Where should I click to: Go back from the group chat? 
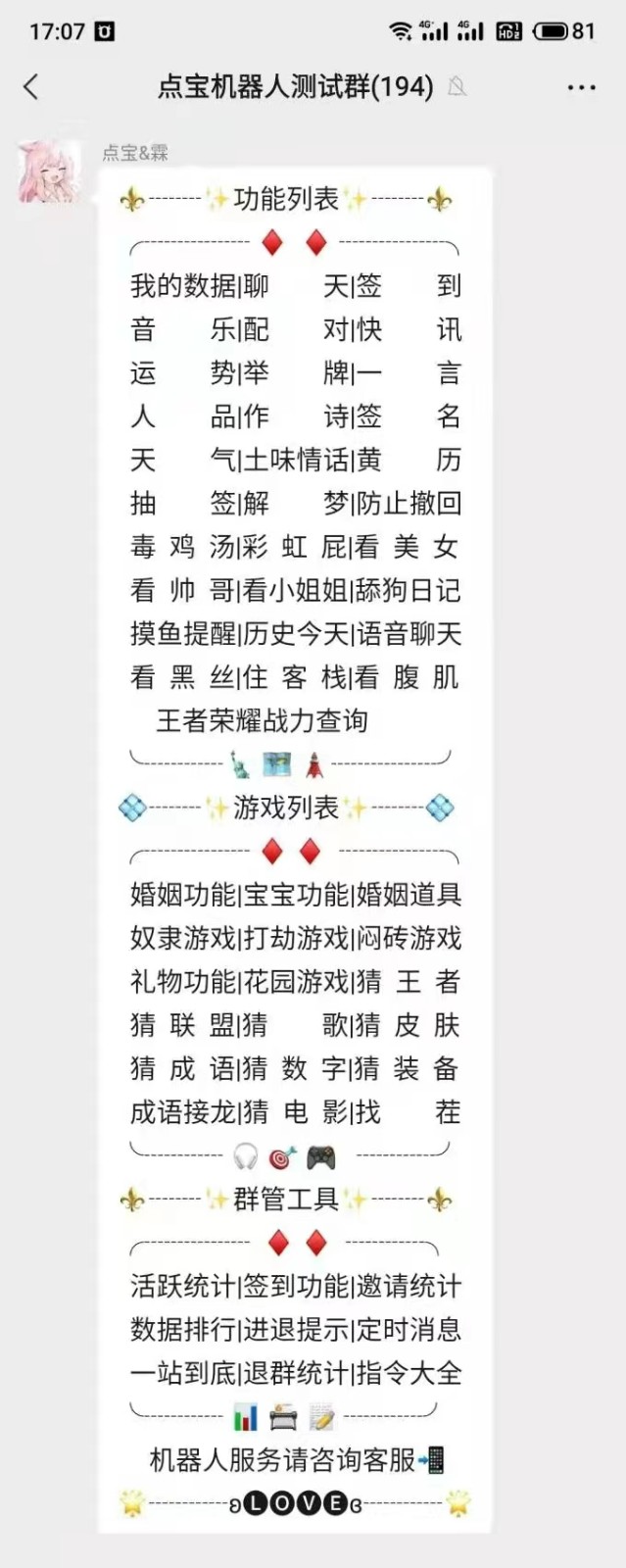31,87
